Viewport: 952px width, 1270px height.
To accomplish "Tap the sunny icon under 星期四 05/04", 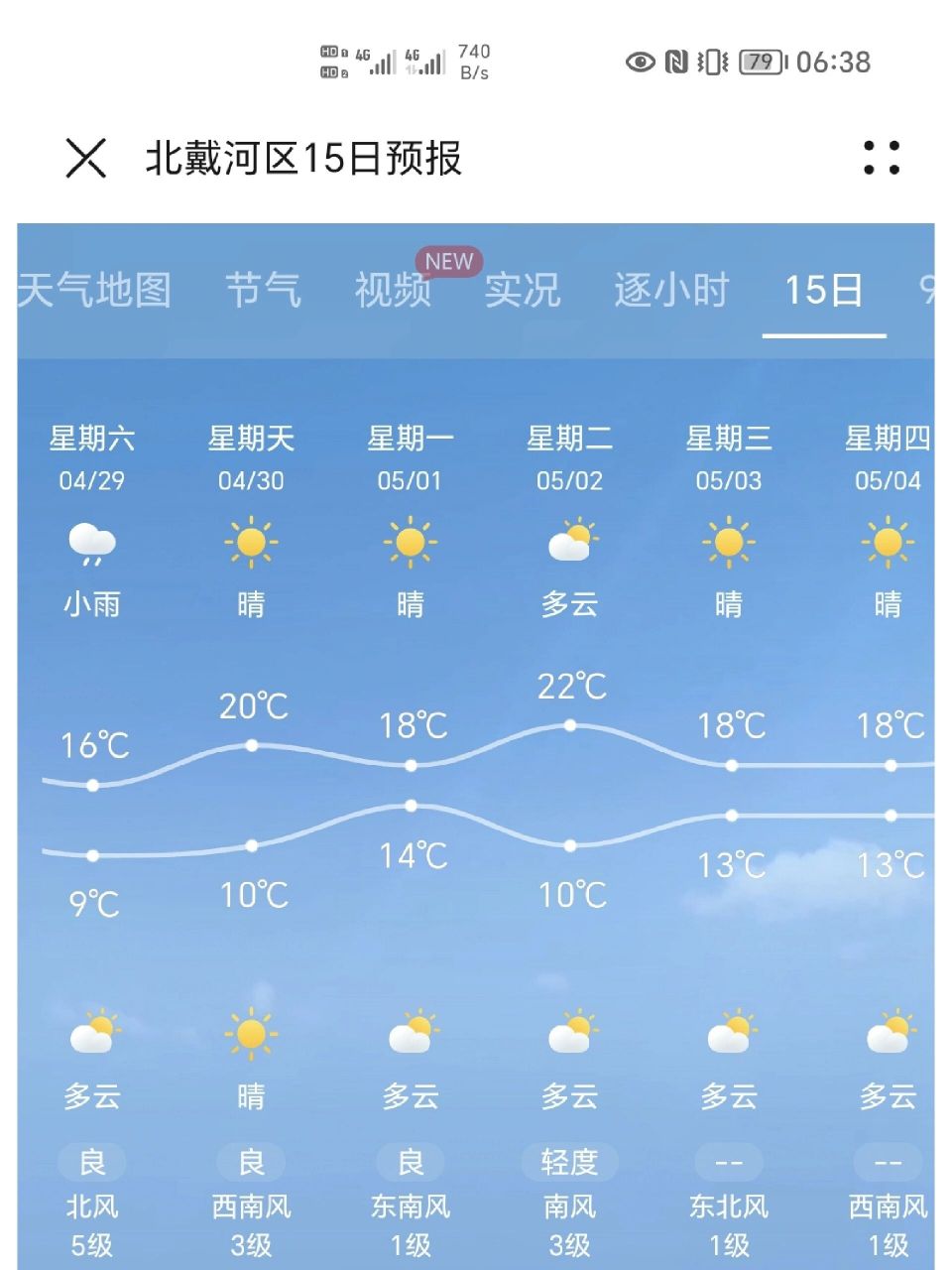I will (x=888, y=541).
